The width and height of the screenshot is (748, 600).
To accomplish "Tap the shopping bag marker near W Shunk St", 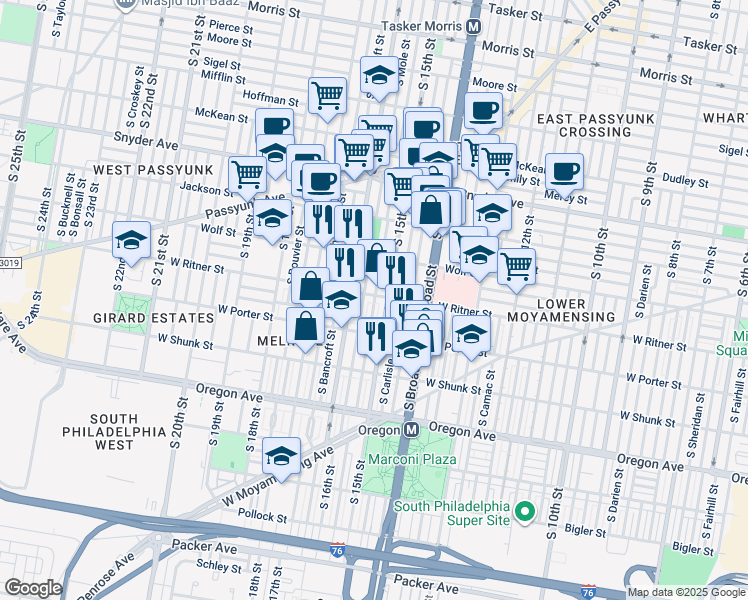I will [x=305, y=326].
